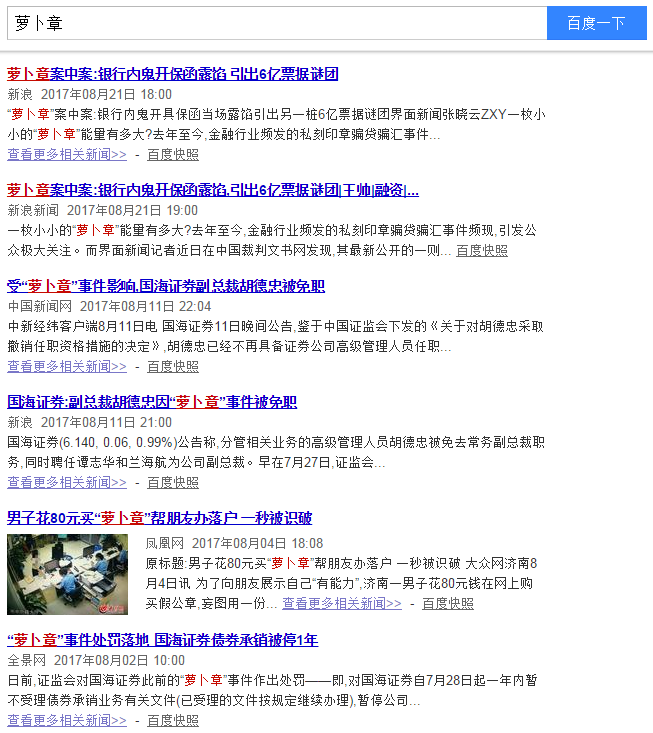Open 百度快照 for the 全景网 result

(x=173, y=720)
